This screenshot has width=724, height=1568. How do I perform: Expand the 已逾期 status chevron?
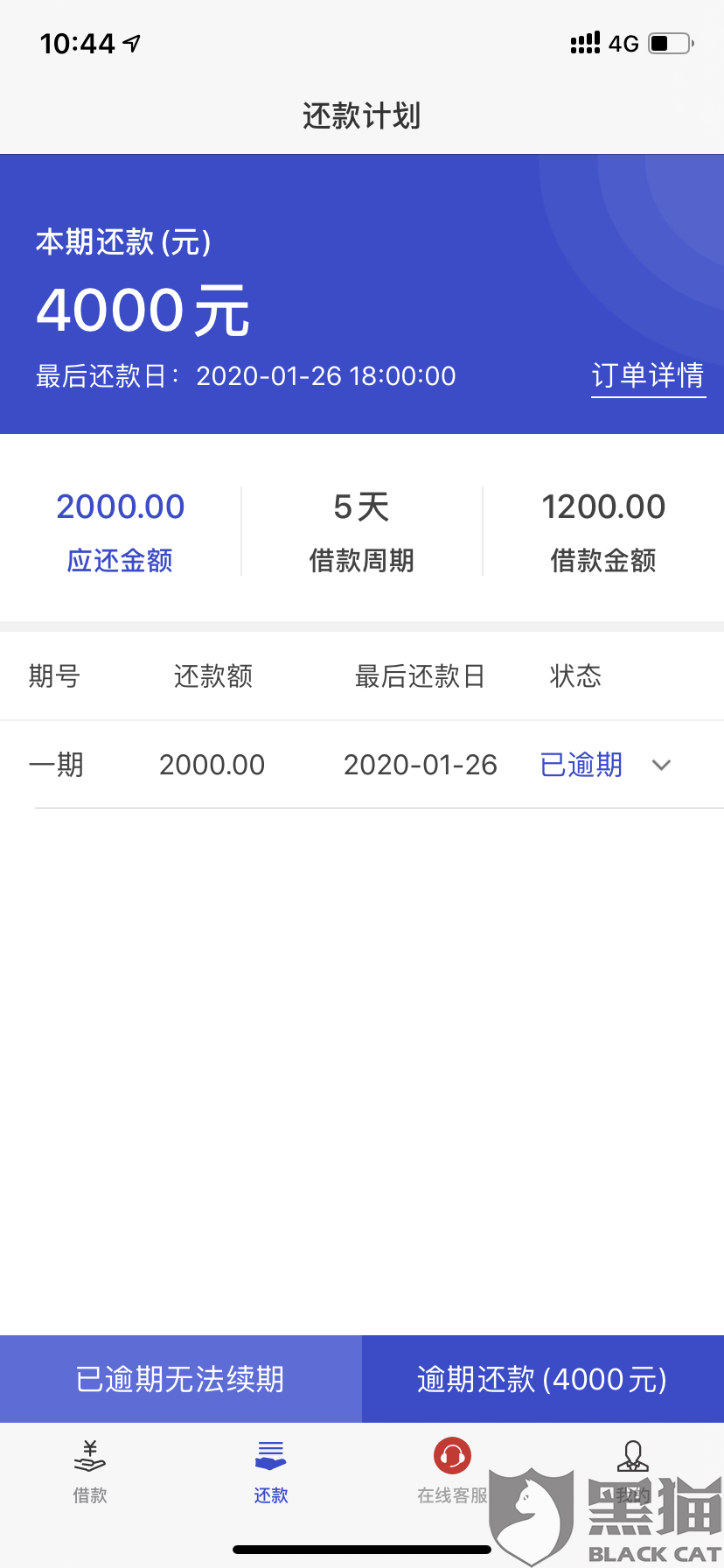662,765
